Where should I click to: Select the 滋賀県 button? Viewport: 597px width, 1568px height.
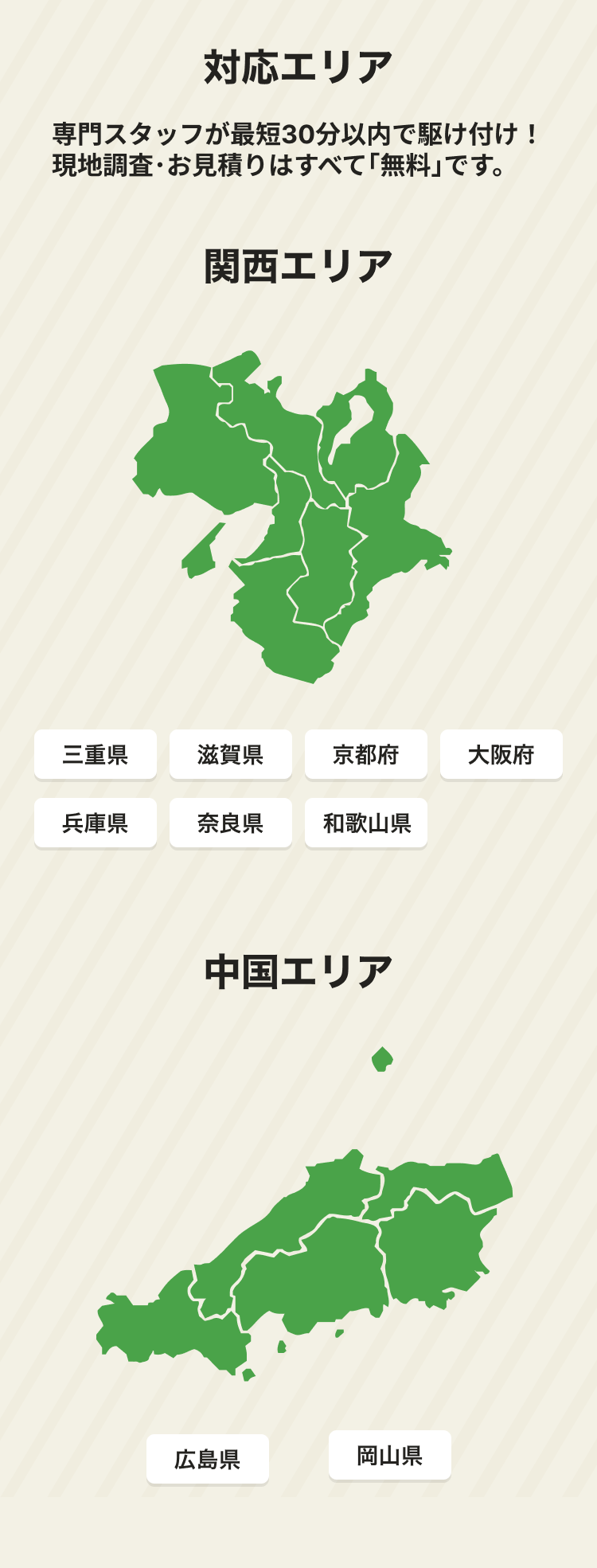click(x=231, y=755)
